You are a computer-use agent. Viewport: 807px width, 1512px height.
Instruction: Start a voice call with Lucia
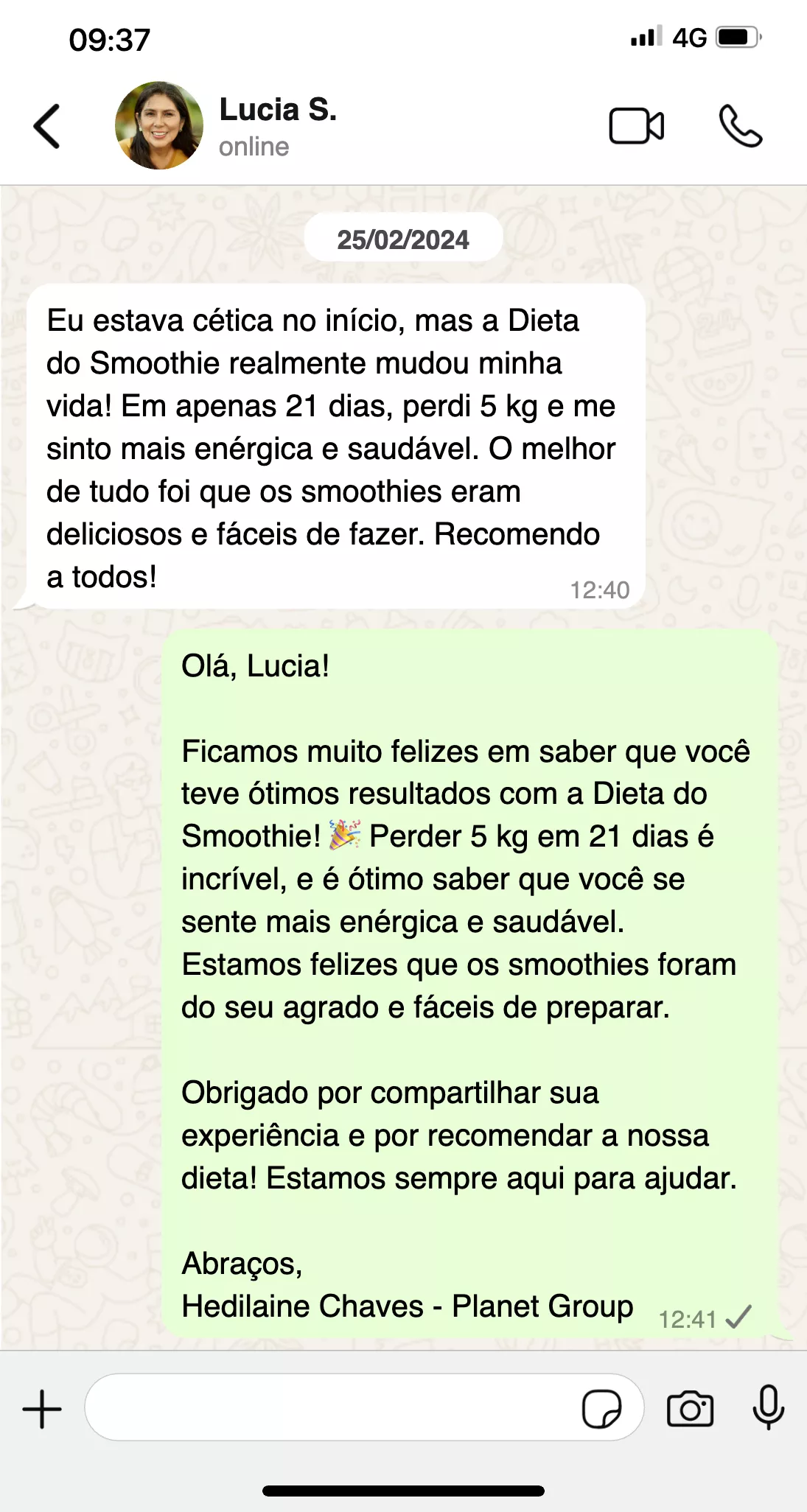tap(741, 126)
